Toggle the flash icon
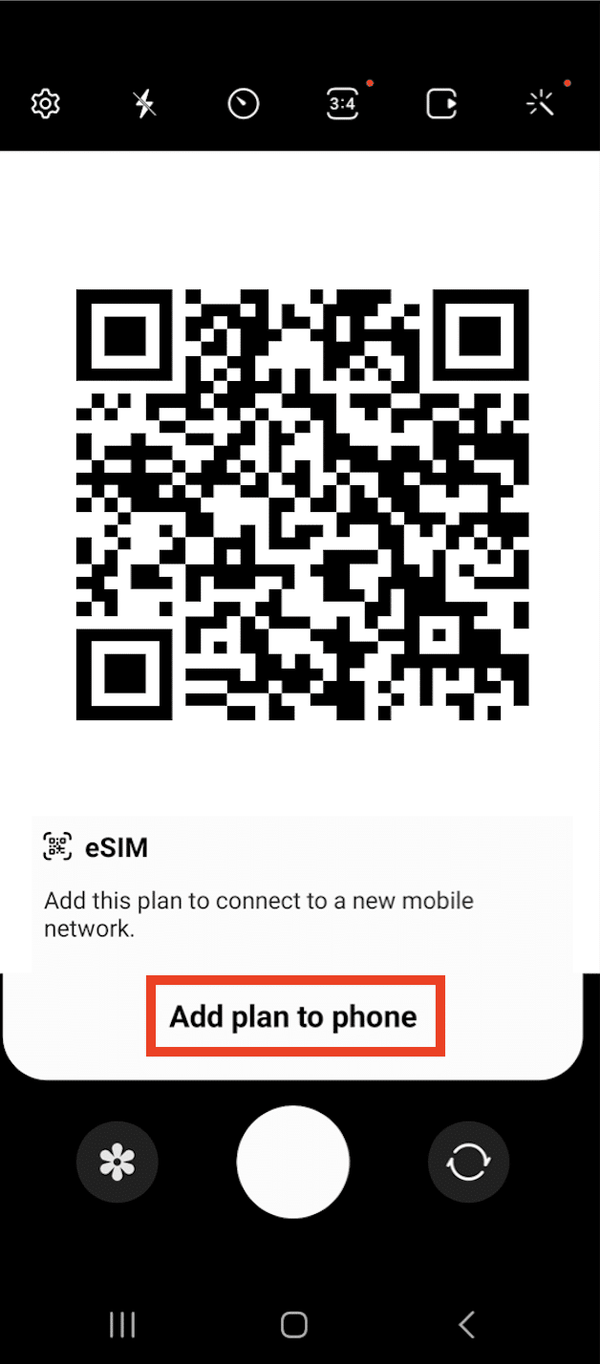The image size is (600, 1364). 144,104
